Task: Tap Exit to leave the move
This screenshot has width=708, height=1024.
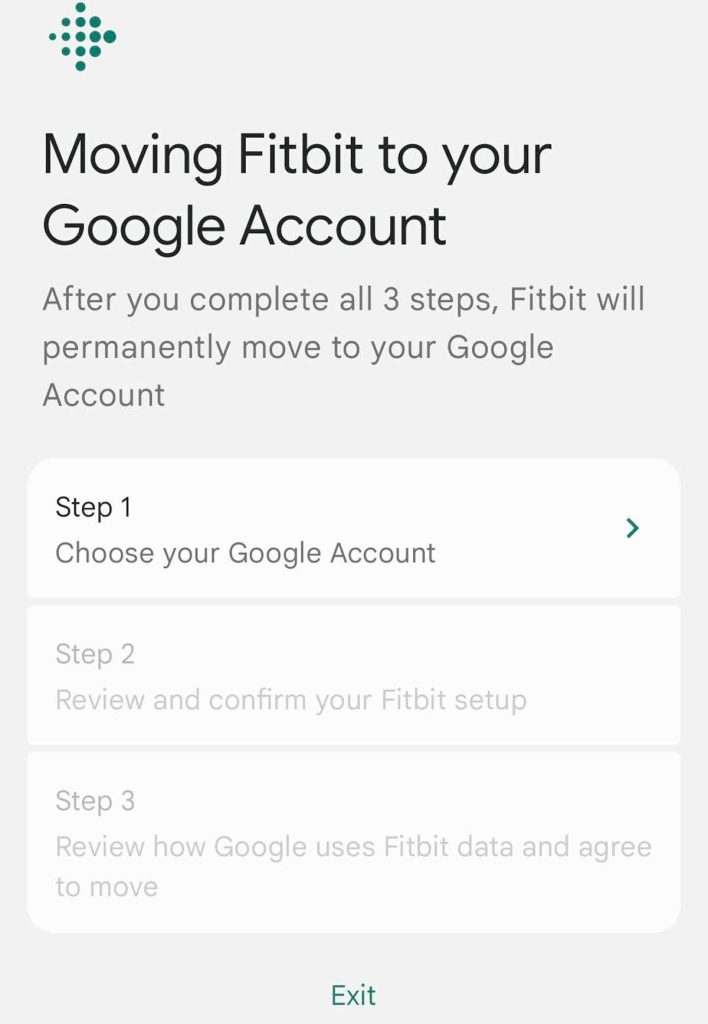Action: coord(353,995)
